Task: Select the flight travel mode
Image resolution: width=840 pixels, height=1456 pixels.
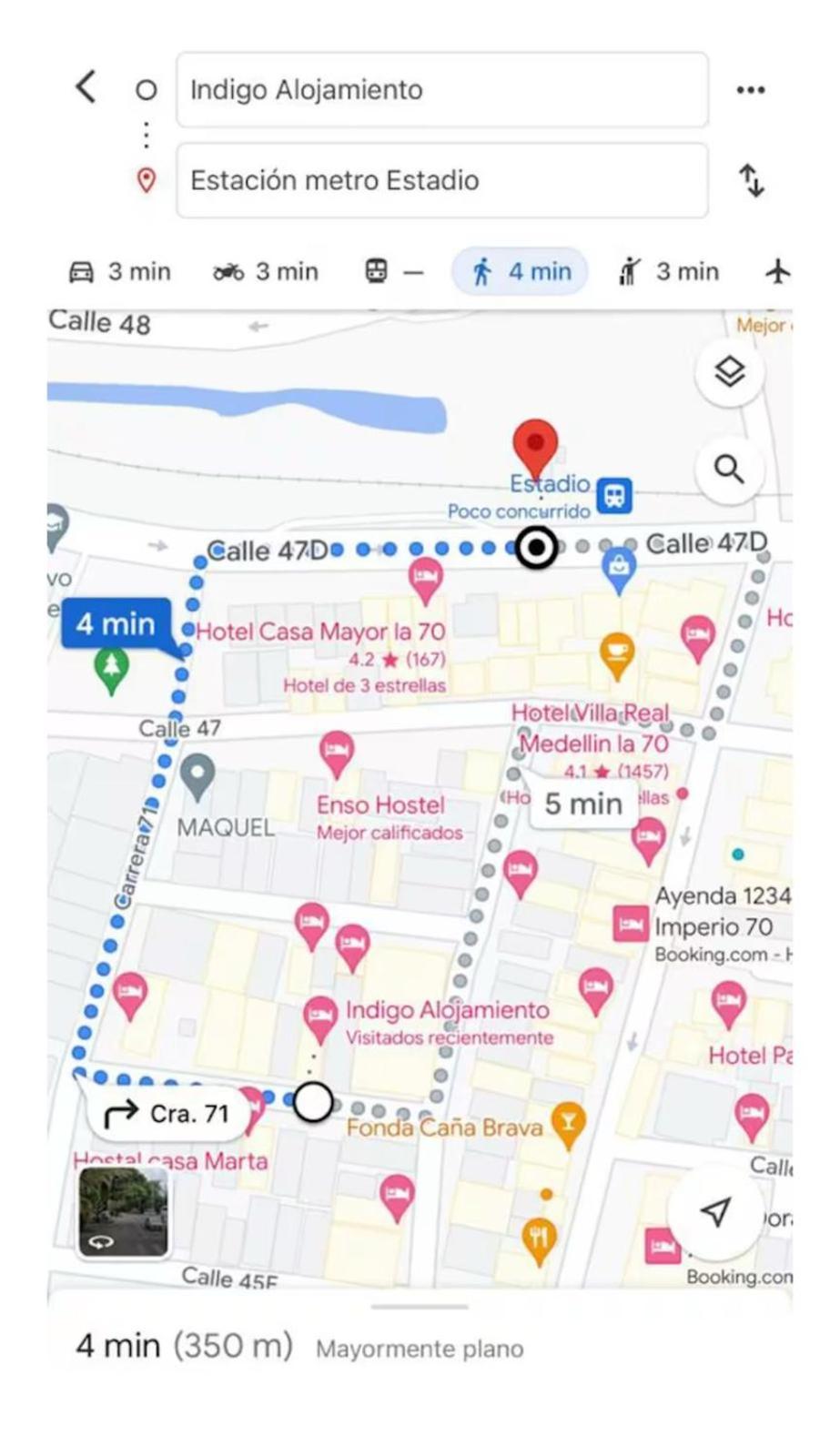Action: pos(776,271)
